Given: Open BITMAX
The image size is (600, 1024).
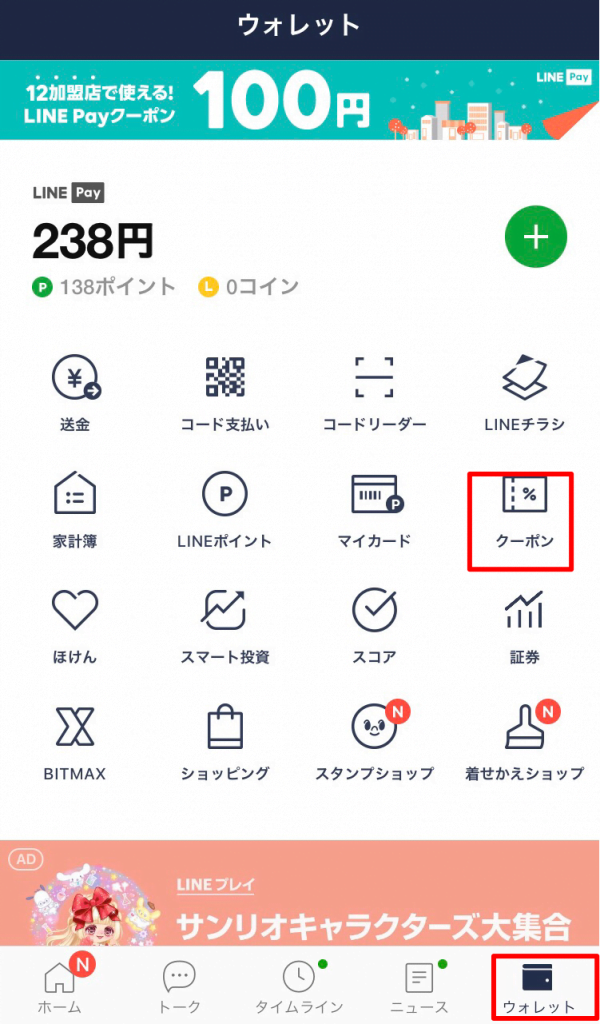Looking at the screenshot, I should coord(75,742).
